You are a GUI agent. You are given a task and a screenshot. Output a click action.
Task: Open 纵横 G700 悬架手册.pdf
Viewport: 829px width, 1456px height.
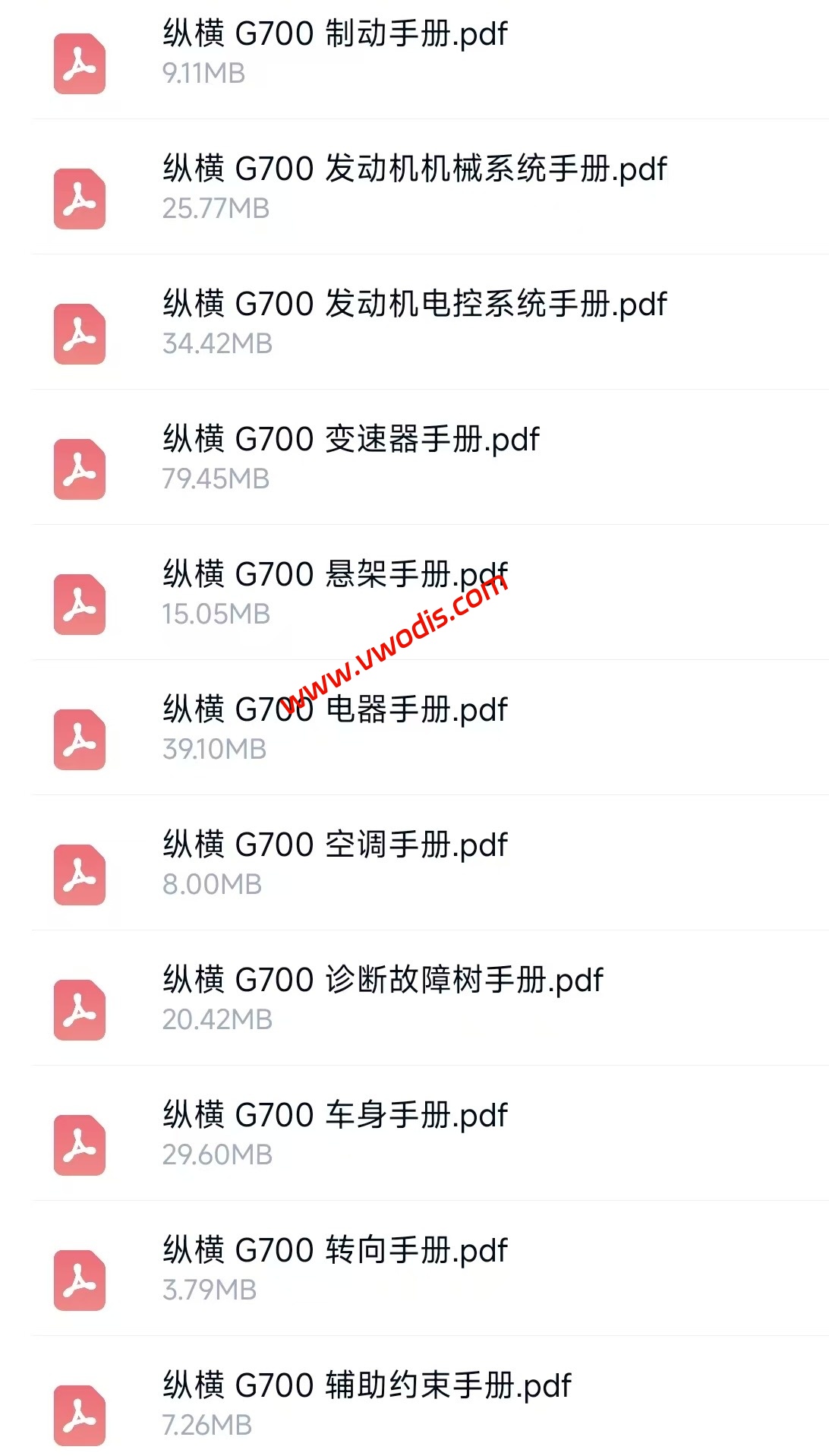point(334,575)
